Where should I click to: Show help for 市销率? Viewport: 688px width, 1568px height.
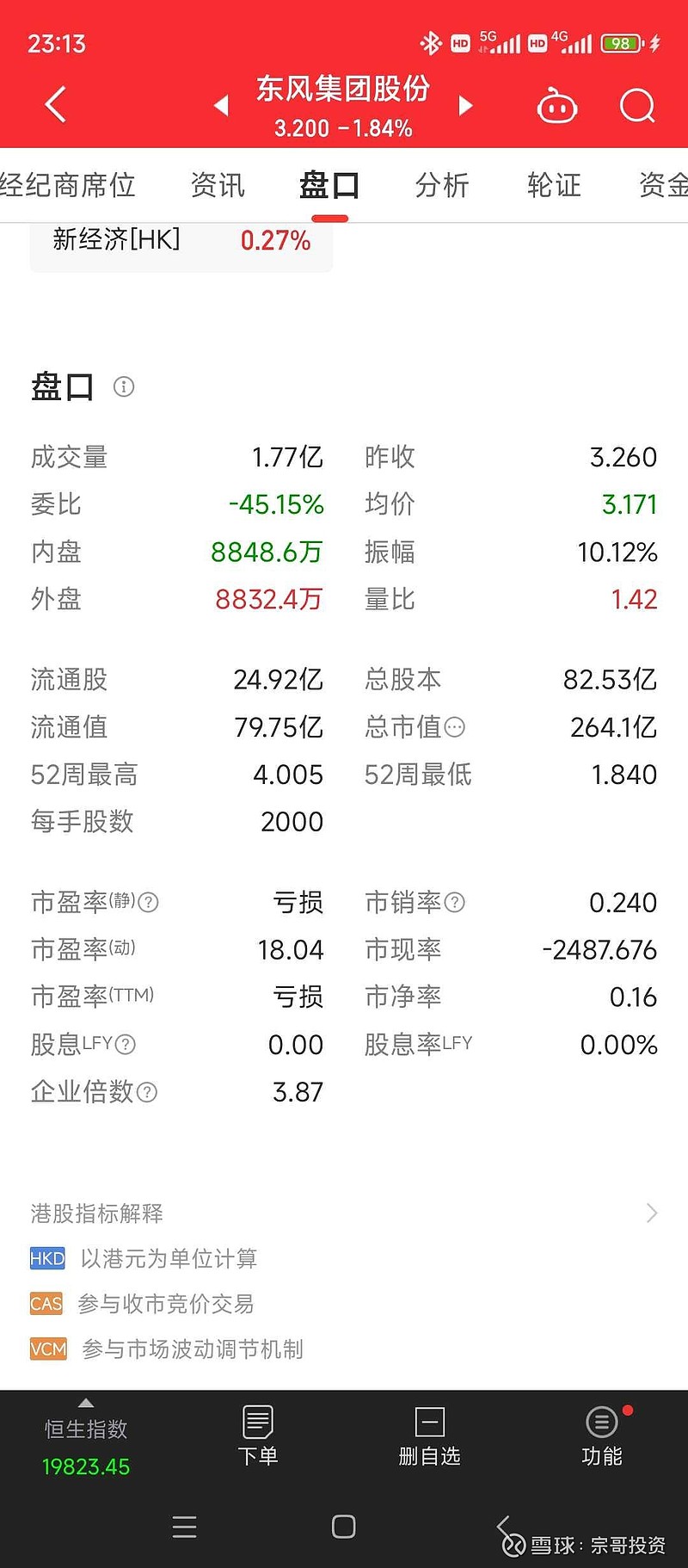coord(455,903)
